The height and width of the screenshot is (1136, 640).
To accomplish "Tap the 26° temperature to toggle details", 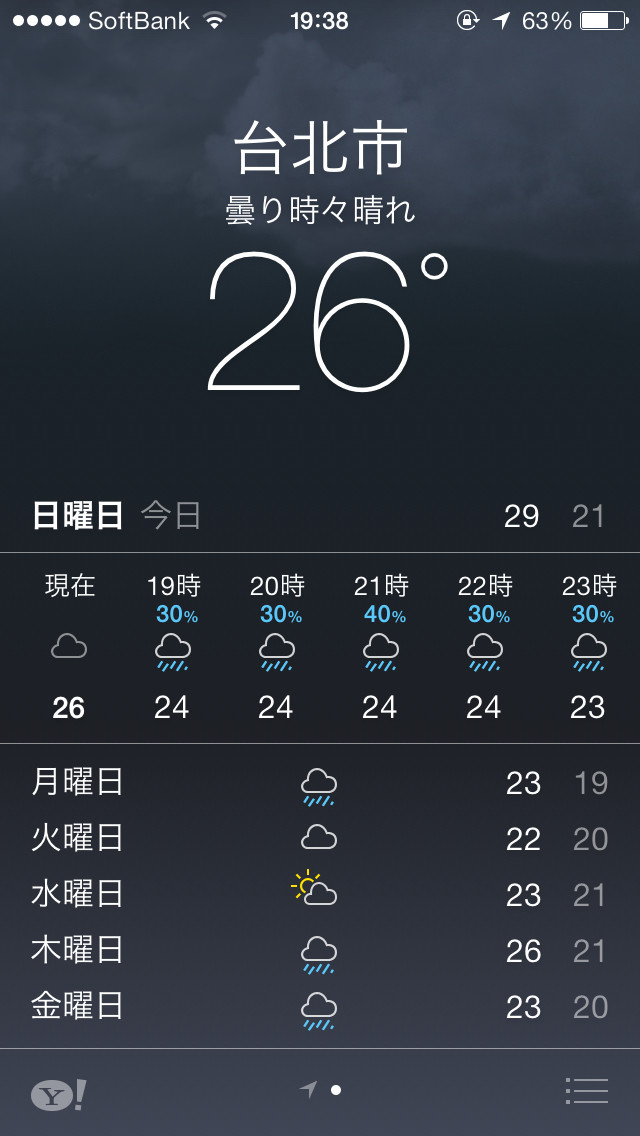I will (328, 321).
